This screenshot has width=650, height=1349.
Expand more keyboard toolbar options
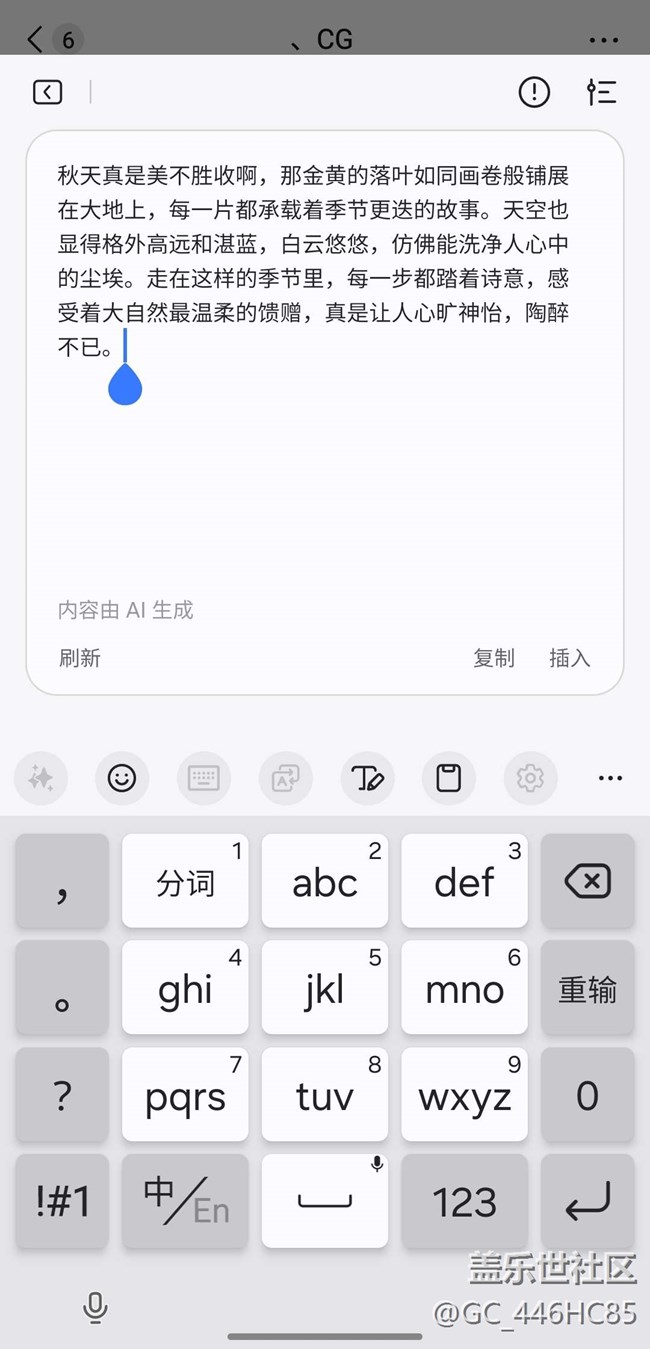[x=610, y=777]
